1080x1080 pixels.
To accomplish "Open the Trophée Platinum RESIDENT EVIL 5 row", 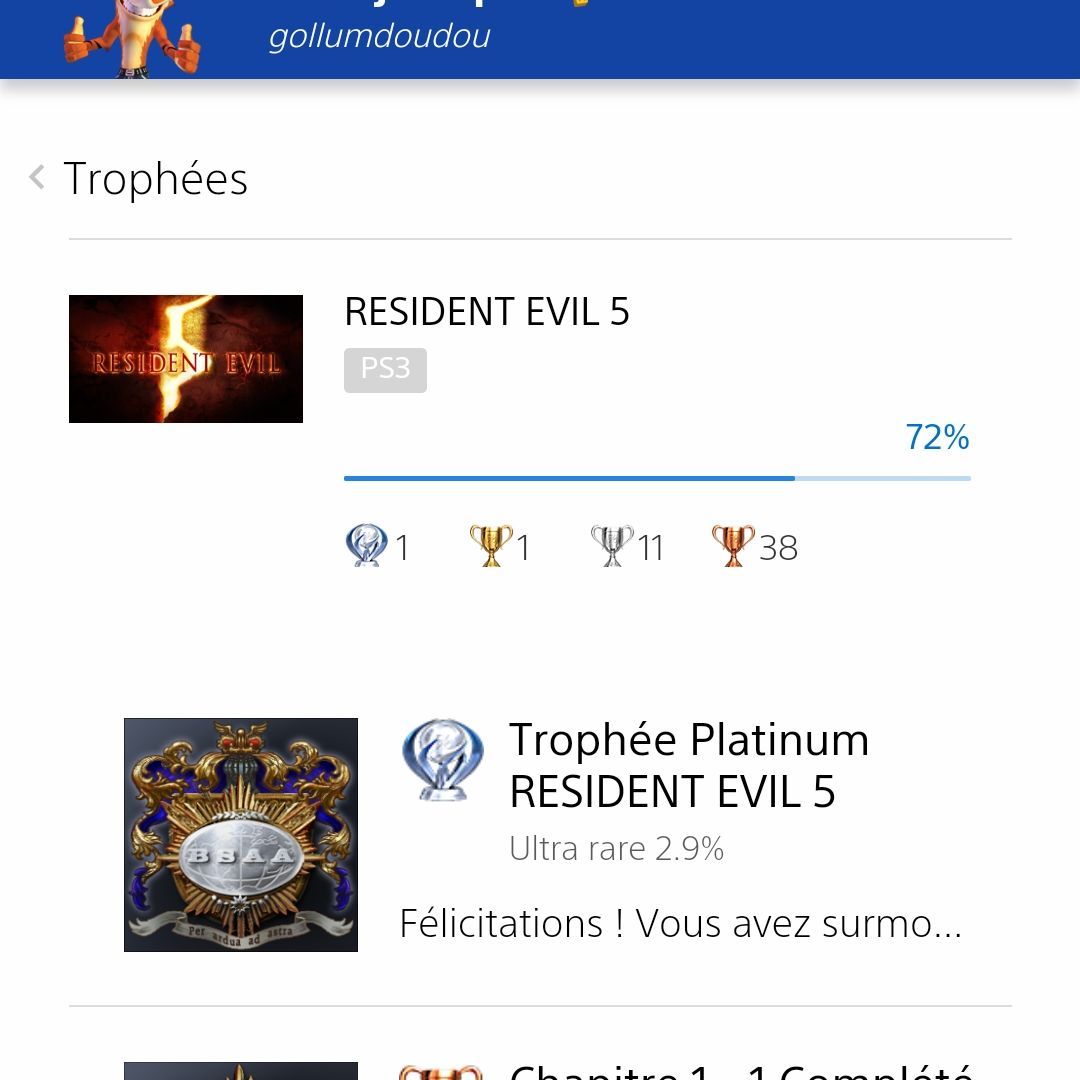I will point(688,766).
